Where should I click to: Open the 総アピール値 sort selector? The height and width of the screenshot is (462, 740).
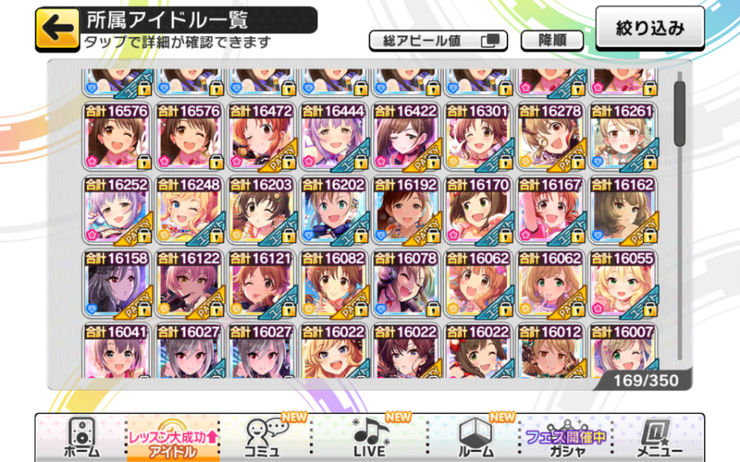(438, 41)
